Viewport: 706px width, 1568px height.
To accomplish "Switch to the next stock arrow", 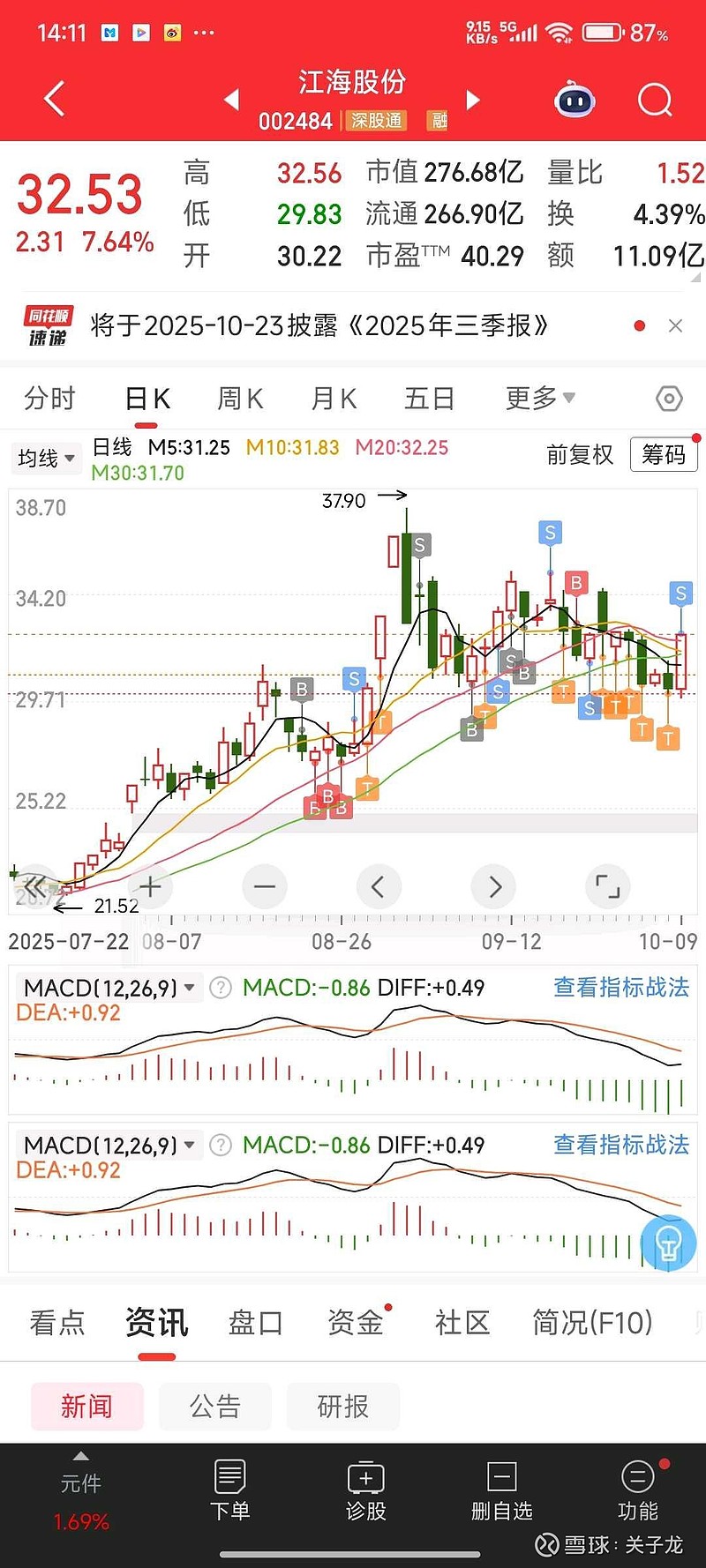I will pos(473,100).
